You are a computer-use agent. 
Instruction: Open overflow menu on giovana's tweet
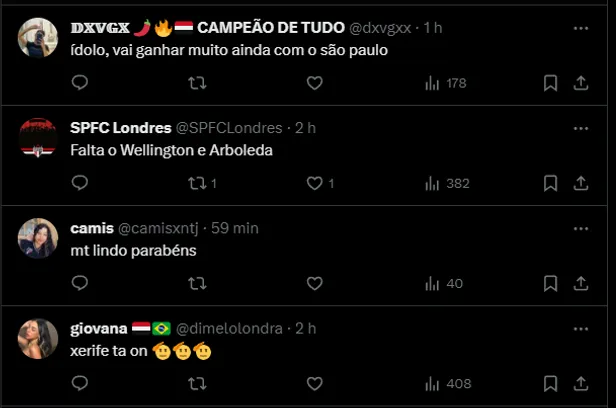pyautogui.click(x=581, y=328)
